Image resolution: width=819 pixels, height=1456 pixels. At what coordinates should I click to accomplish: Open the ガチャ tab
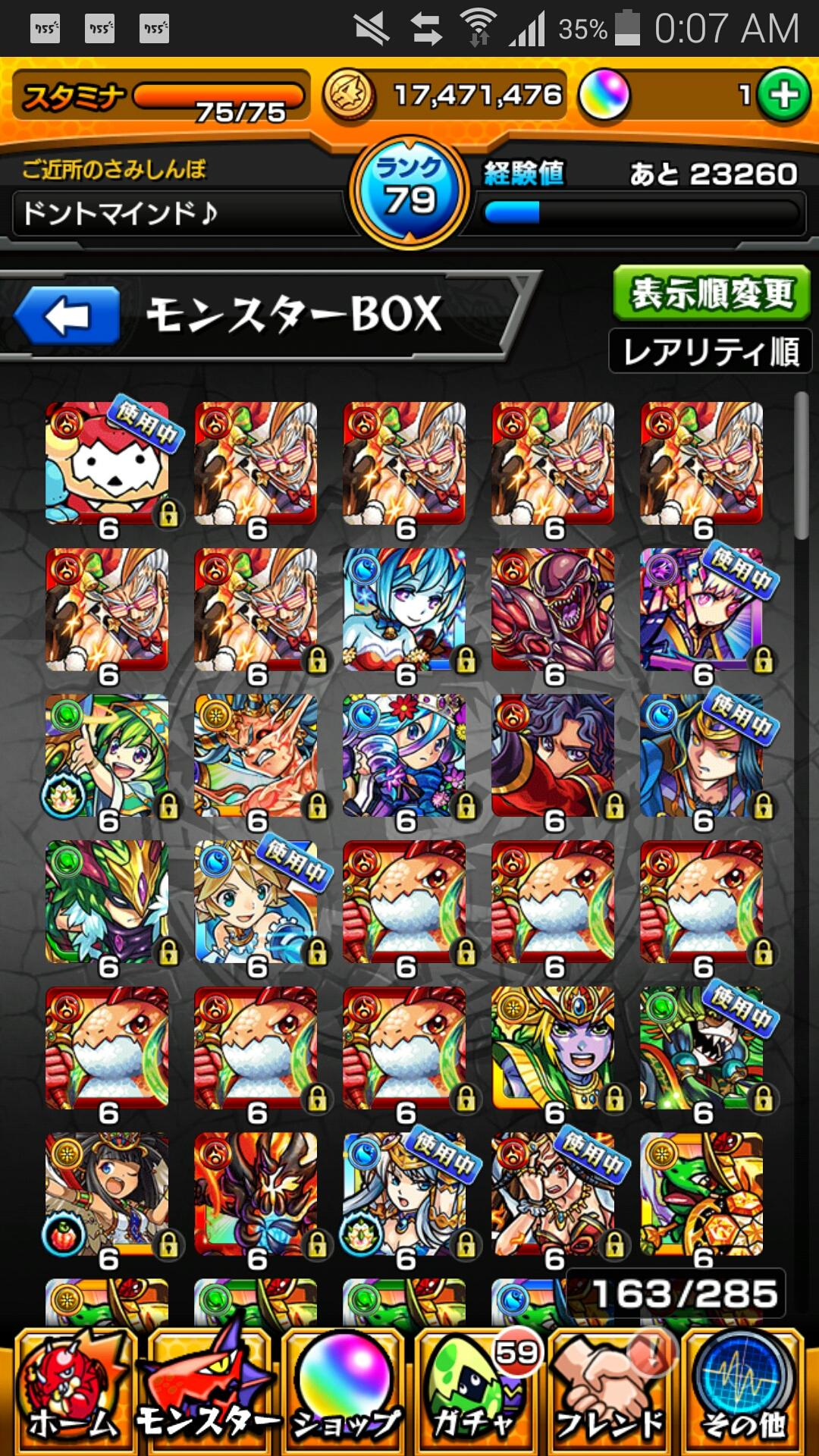point(474,1392)
